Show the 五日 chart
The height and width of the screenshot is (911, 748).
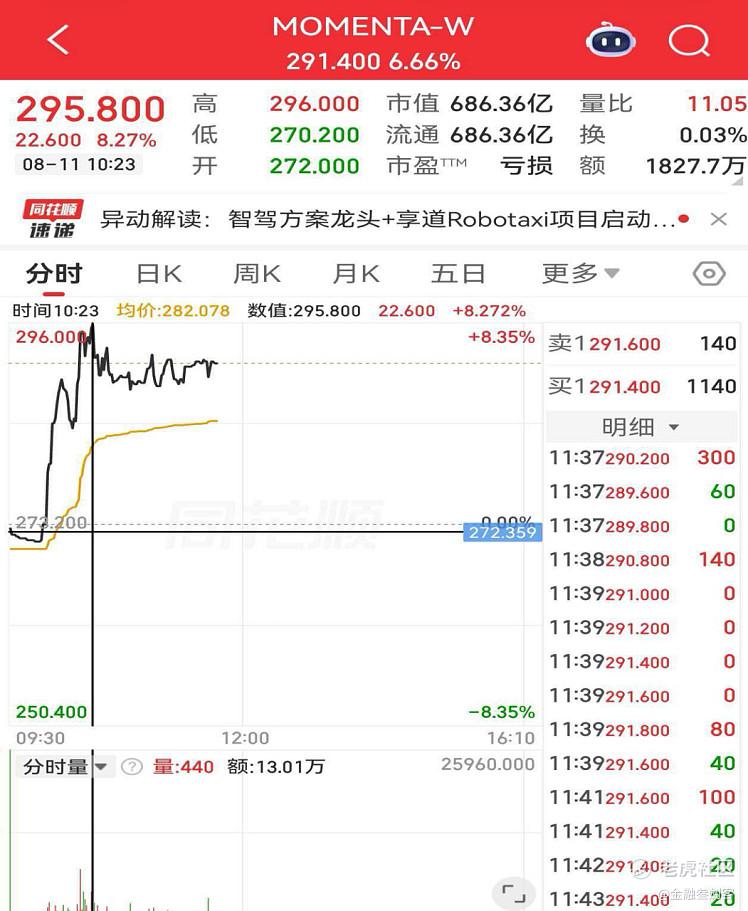458,274
